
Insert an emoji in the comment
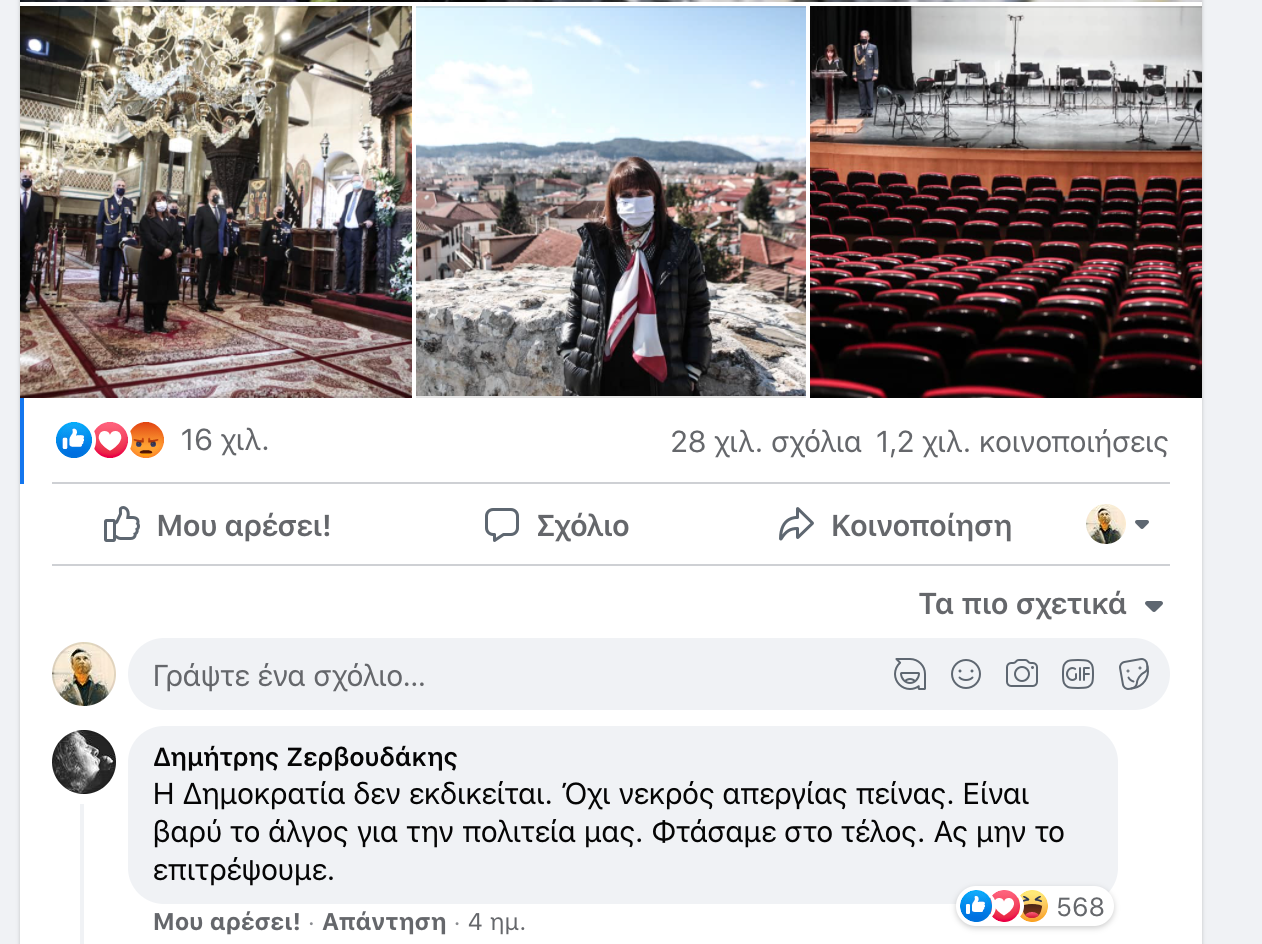tap(965, 675)
